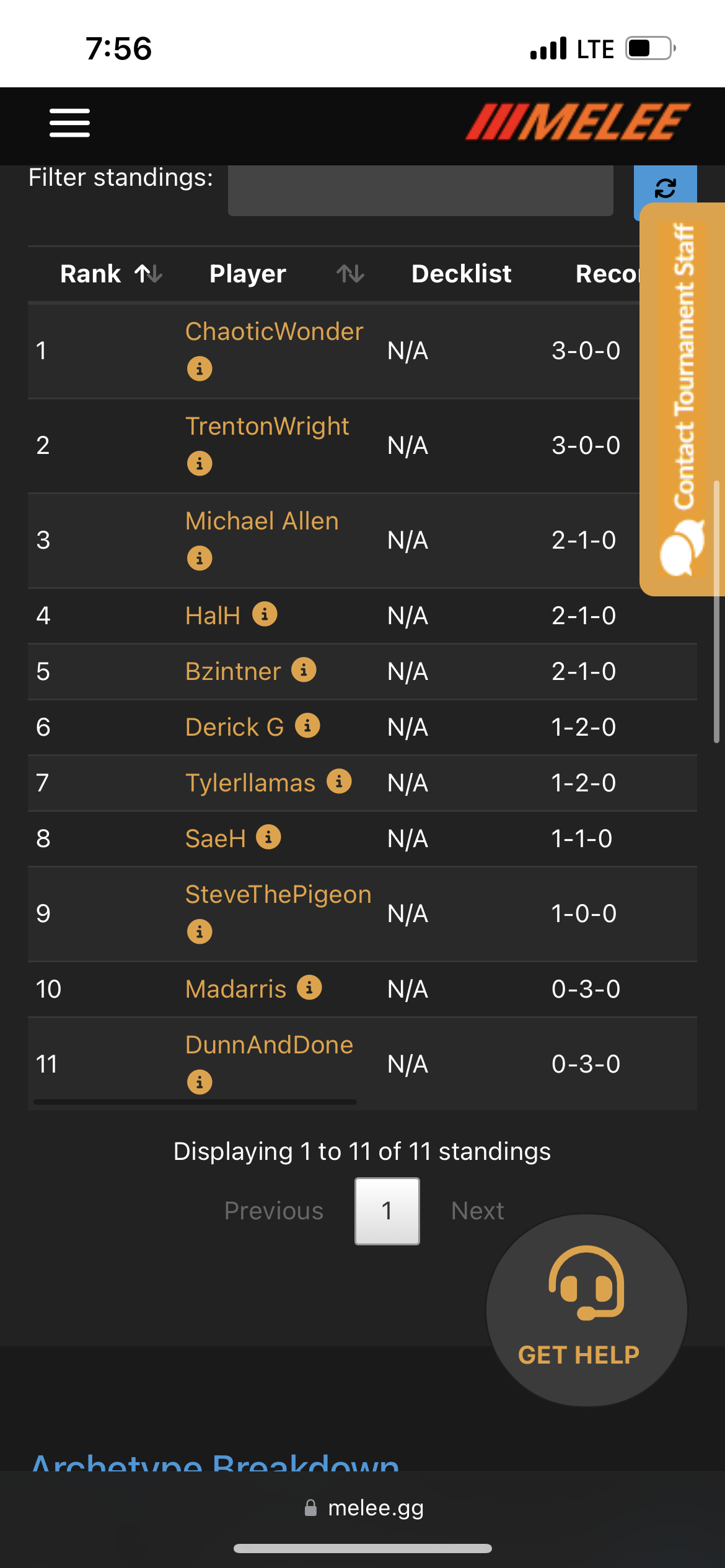Focus the Filter standings text field
The image size is (725, 1568).
point(420,189)
